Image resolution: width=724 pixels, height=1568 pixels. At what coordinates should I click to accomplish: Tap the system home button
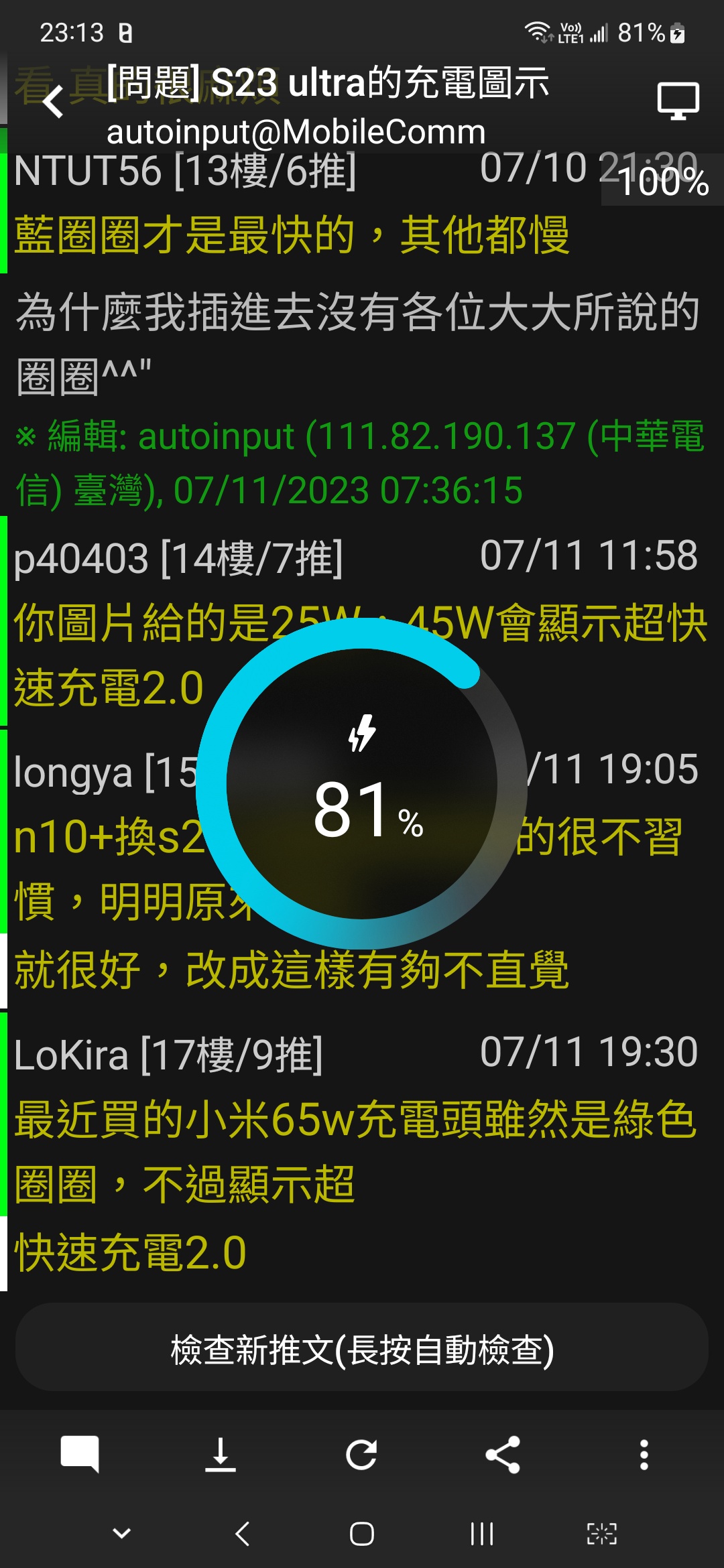click(x=362, y=1533)
